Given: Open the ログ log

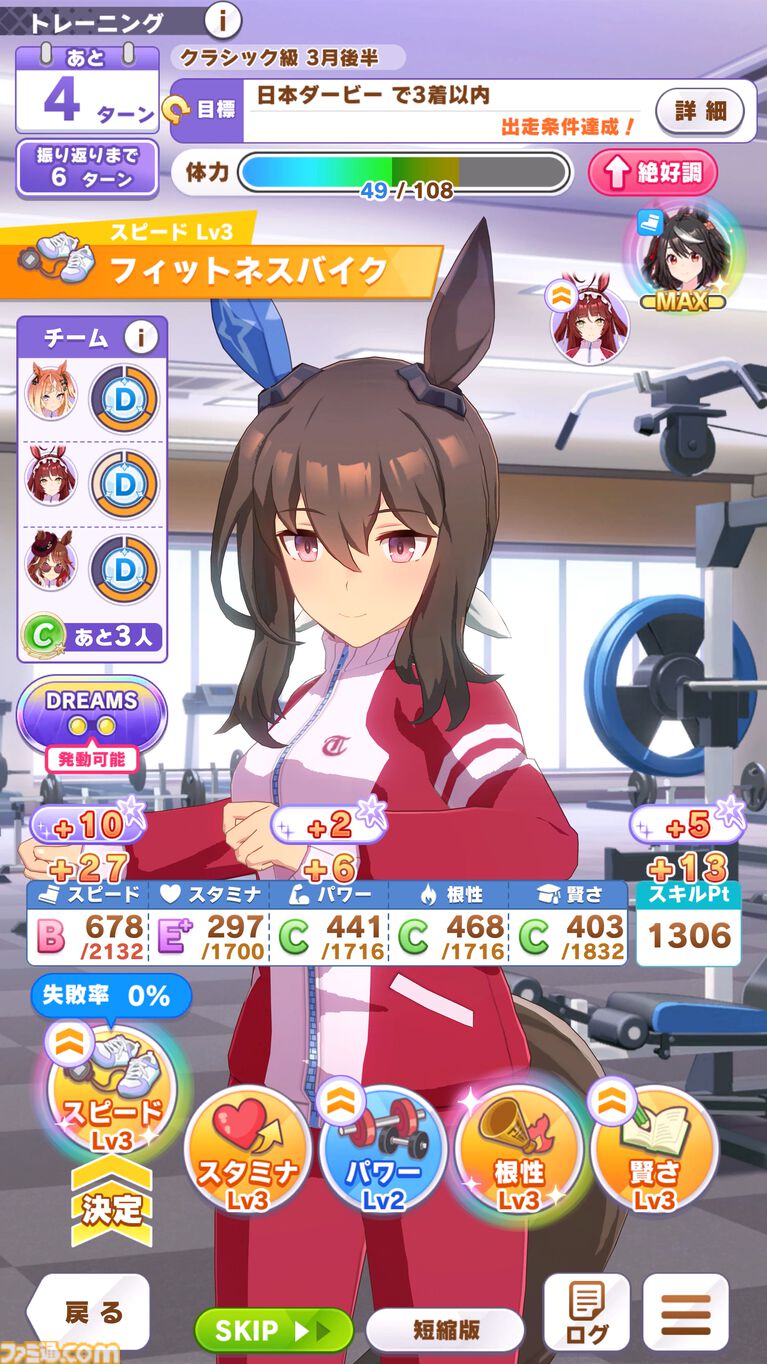Looking at the screenshot, I should [x=586, y=1312].
